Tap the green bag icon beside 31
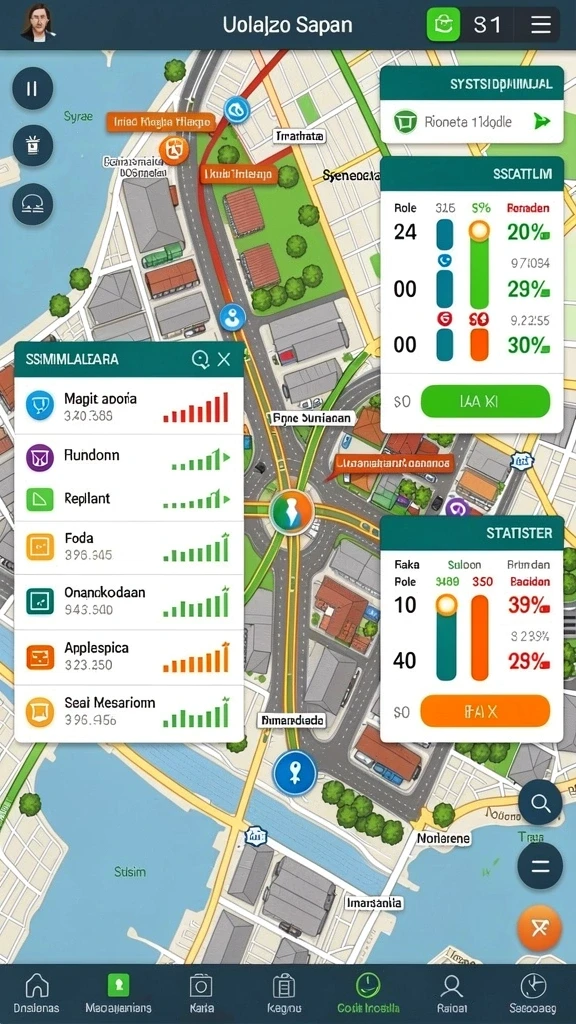The height and width of the screenshot is (1024, 576). click(x=444, y=25)
